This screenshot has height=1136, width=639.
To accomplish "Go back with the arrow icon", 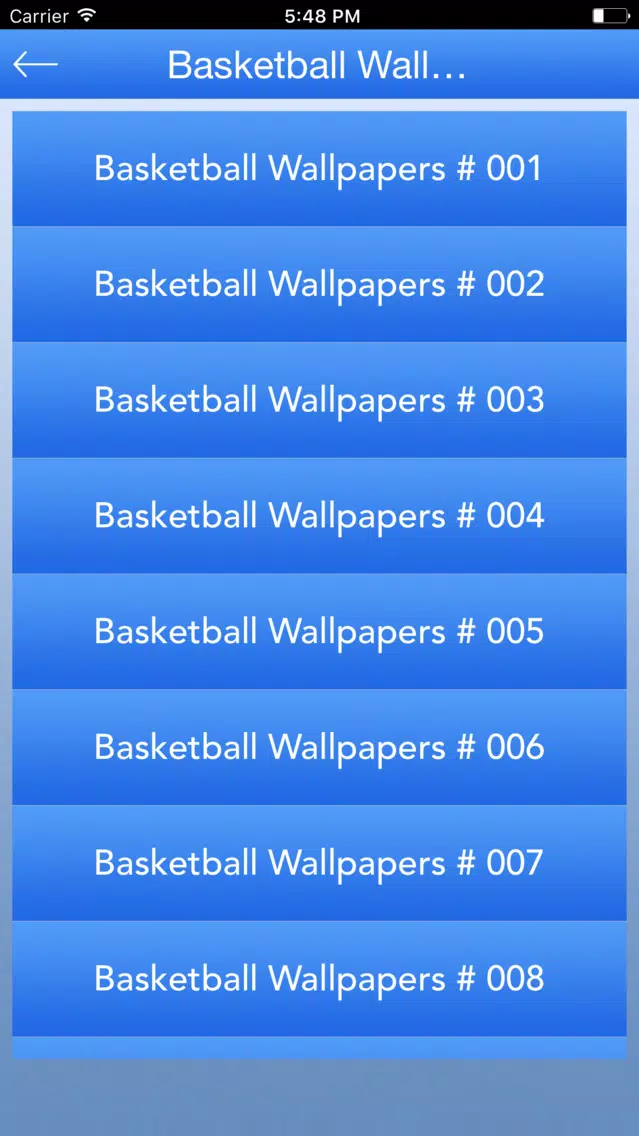I will (x=35, y=64).
